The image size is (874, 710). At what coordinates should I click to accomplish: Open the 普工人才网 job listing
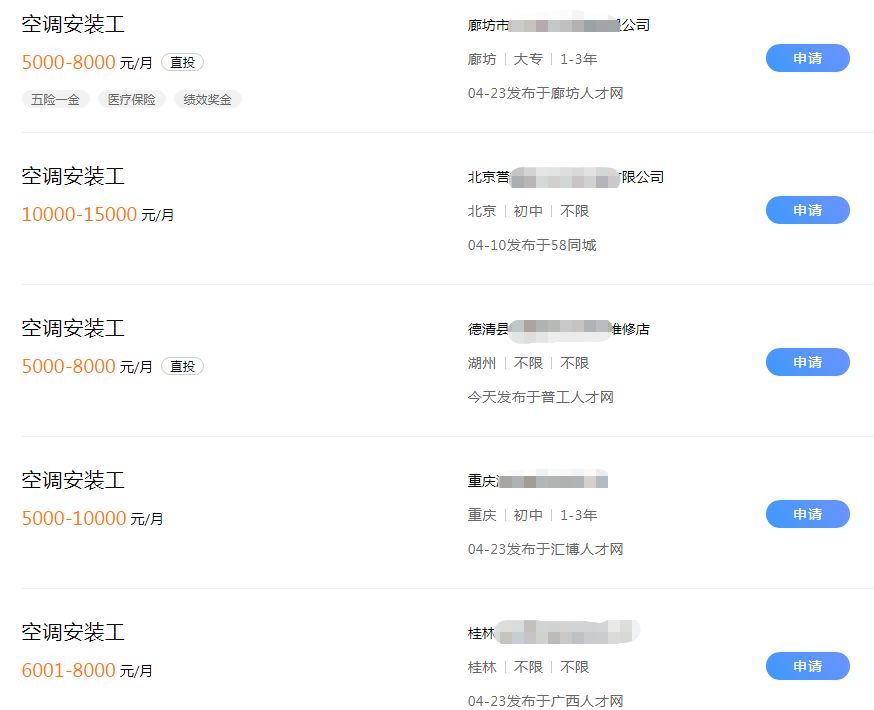tap(73, 329)
